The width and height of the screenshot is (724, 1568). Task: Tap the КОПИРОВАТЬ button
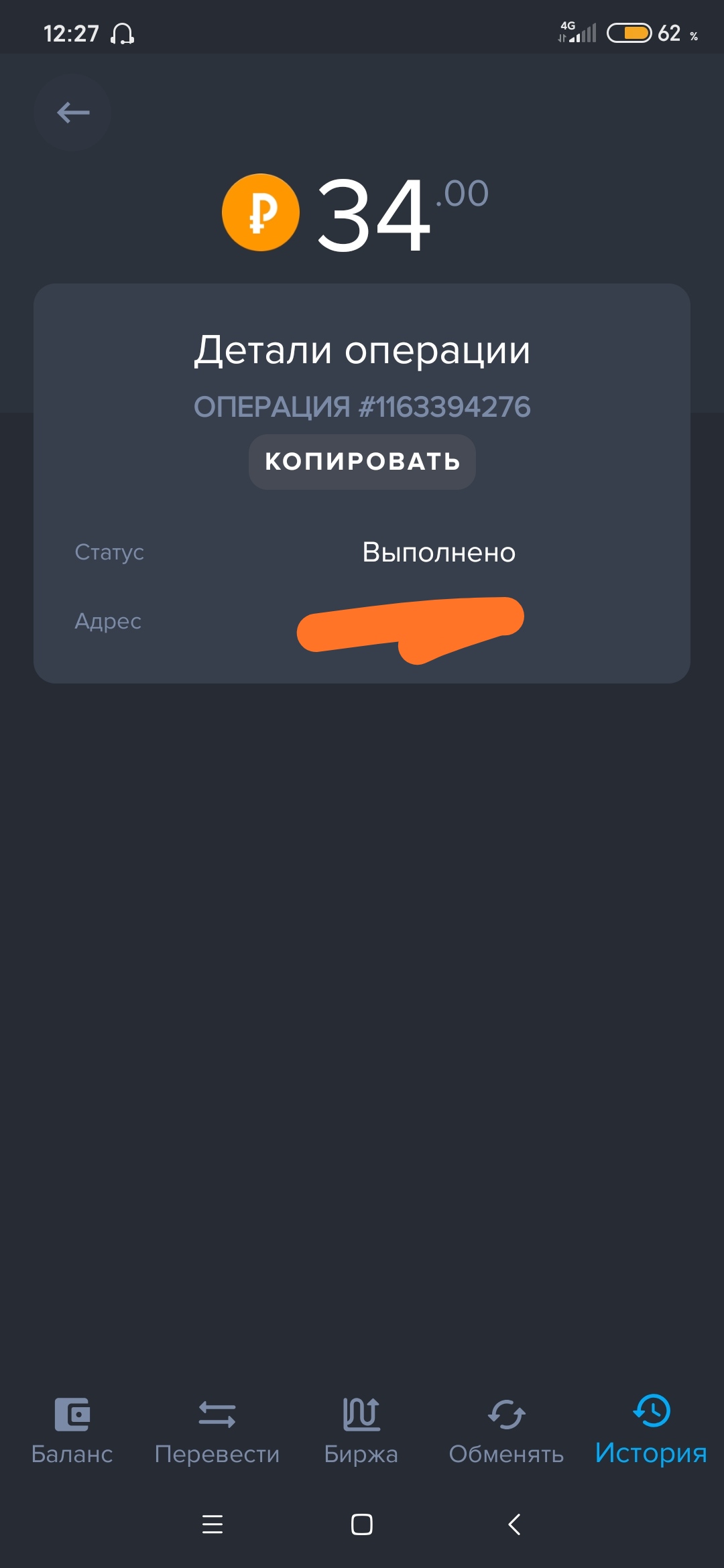coord(362,462)
